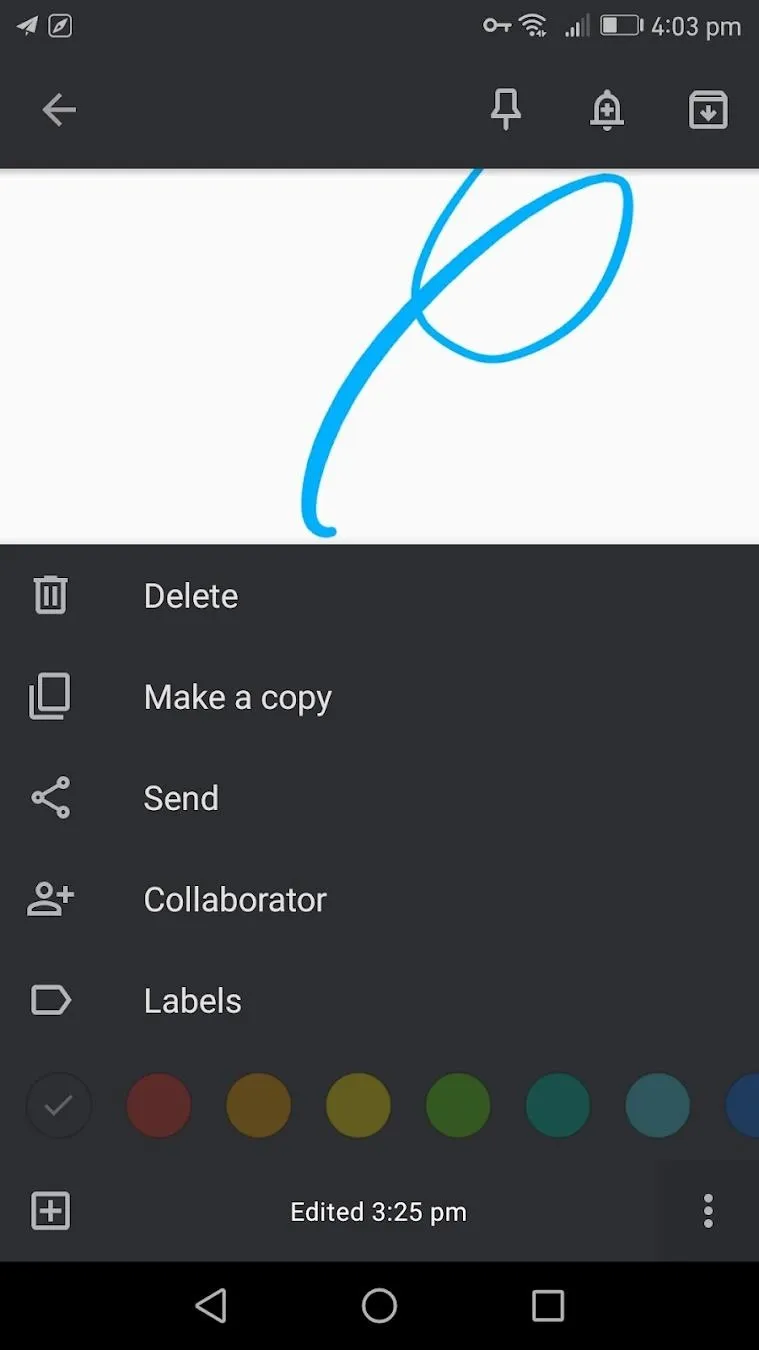Close the three-dot overflow menu

pos(708,1211)
